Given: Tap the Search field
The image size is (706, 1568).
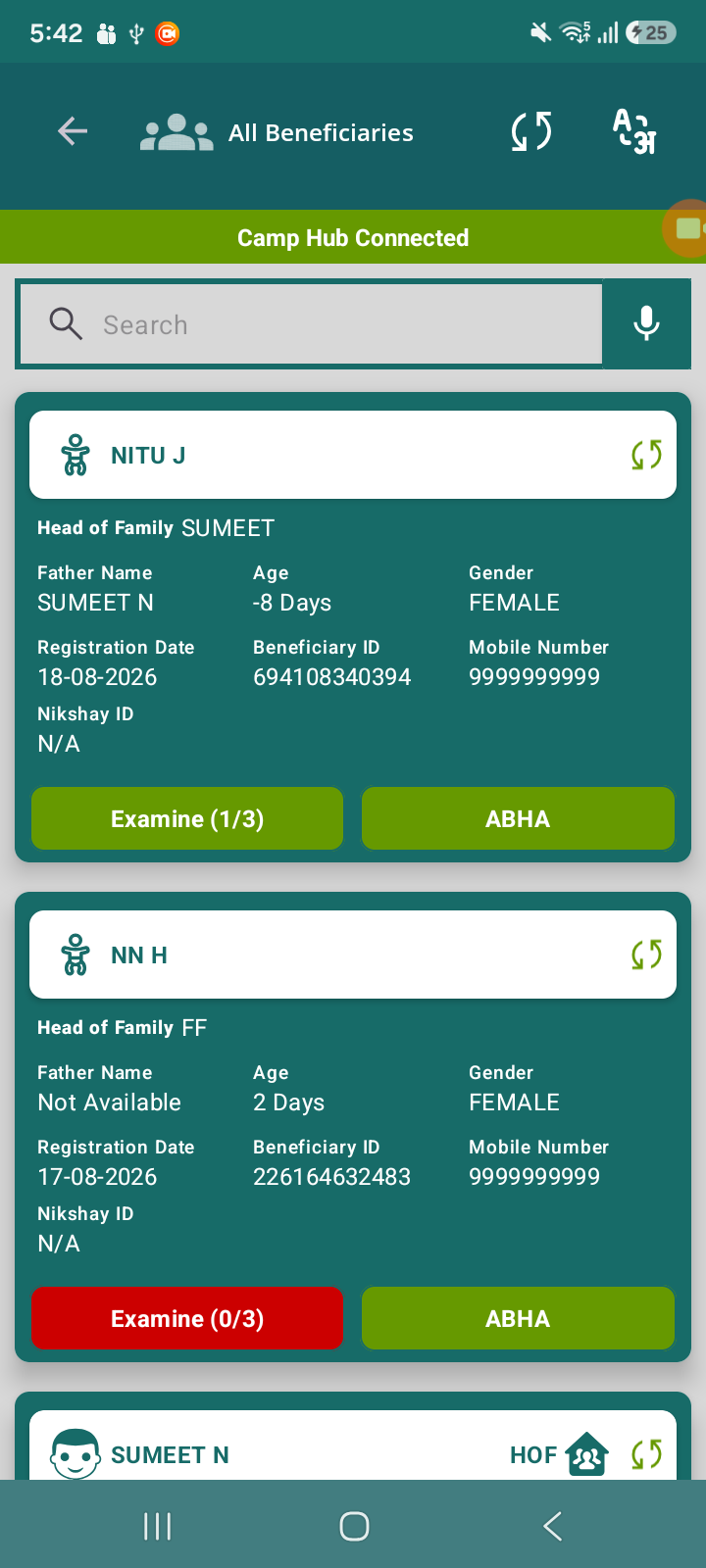Looking at the screenshot, I should pos(311,324).
